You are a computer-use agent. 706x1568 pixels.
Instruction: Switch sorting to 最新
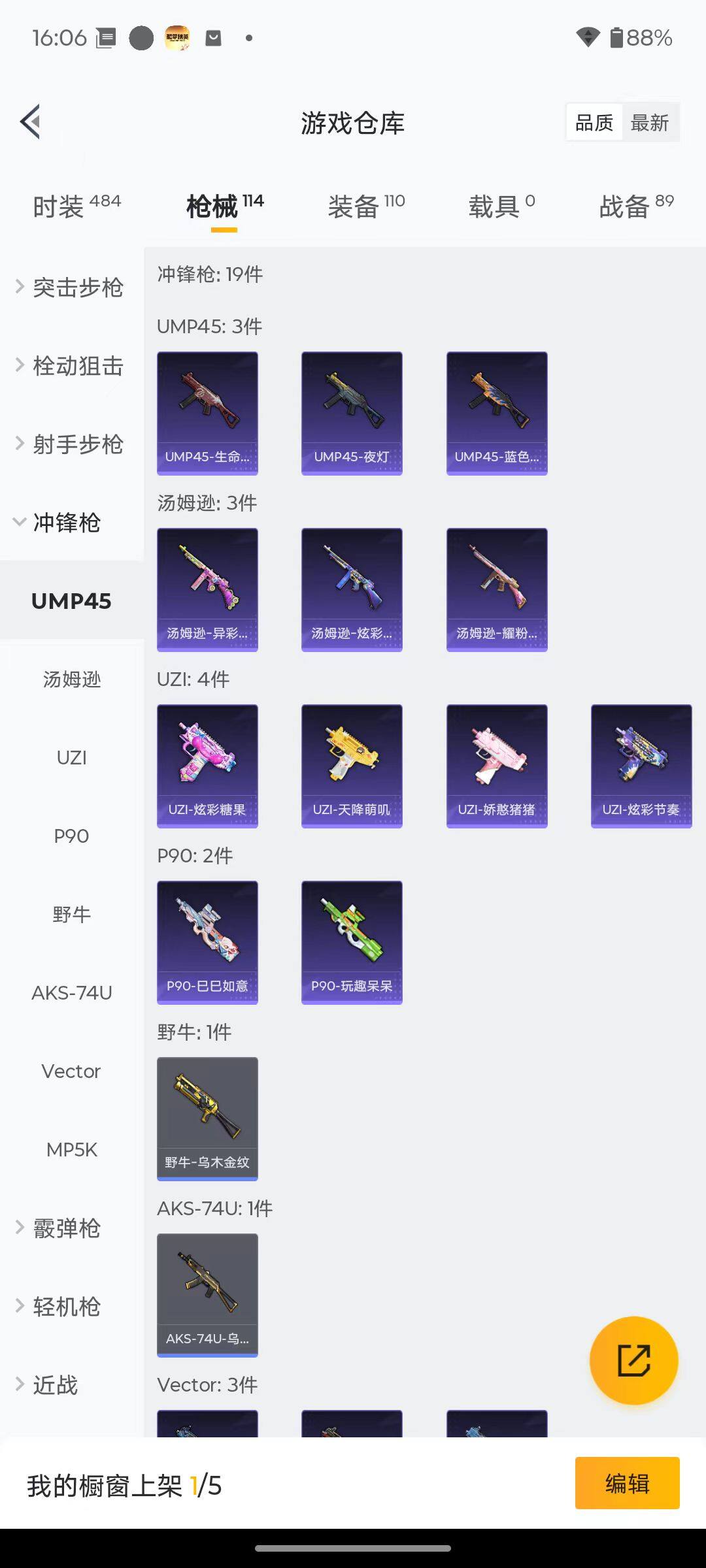(650, 122)
